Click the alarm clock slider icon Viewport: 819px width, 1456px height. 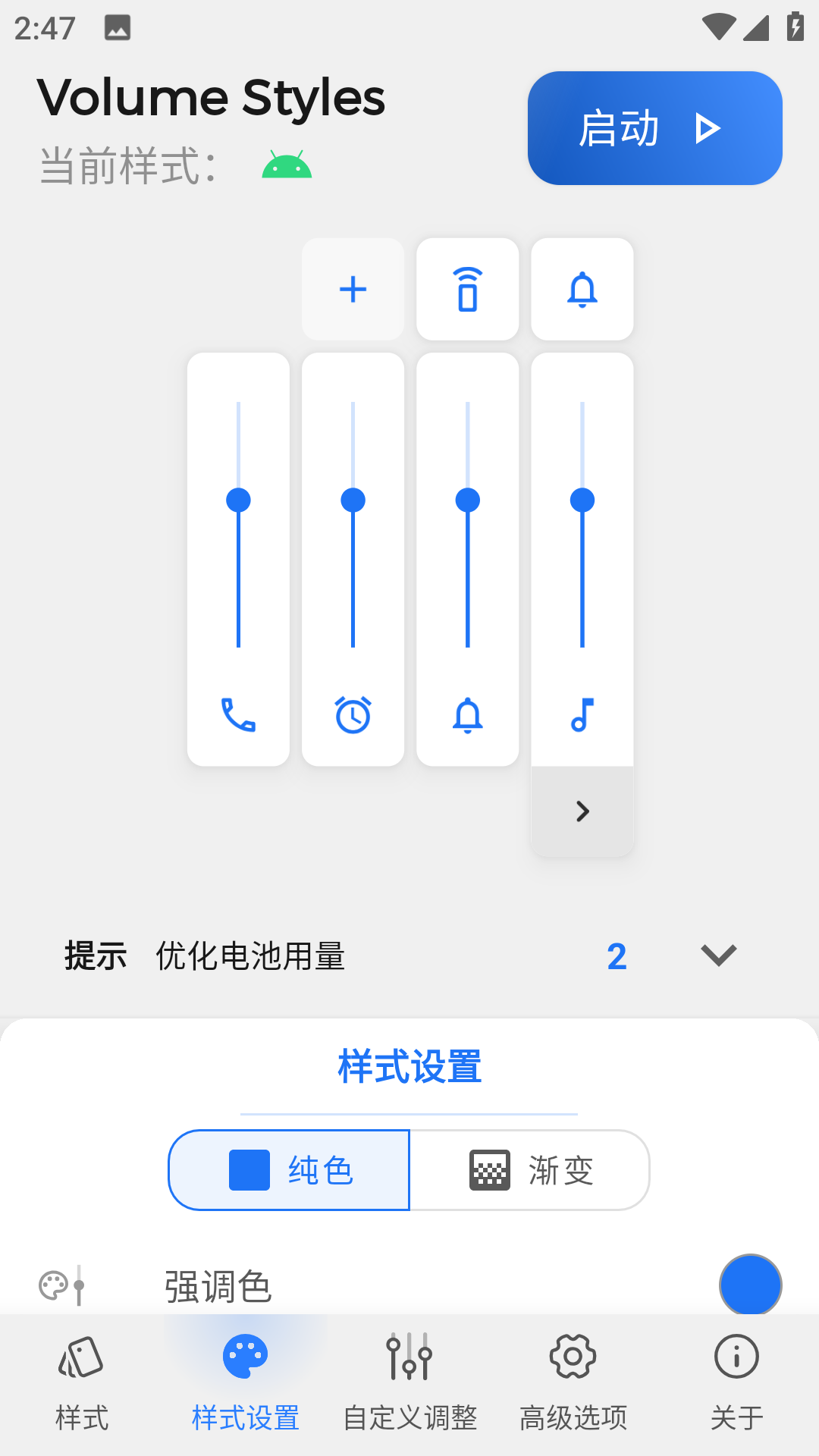pos(353,715)
